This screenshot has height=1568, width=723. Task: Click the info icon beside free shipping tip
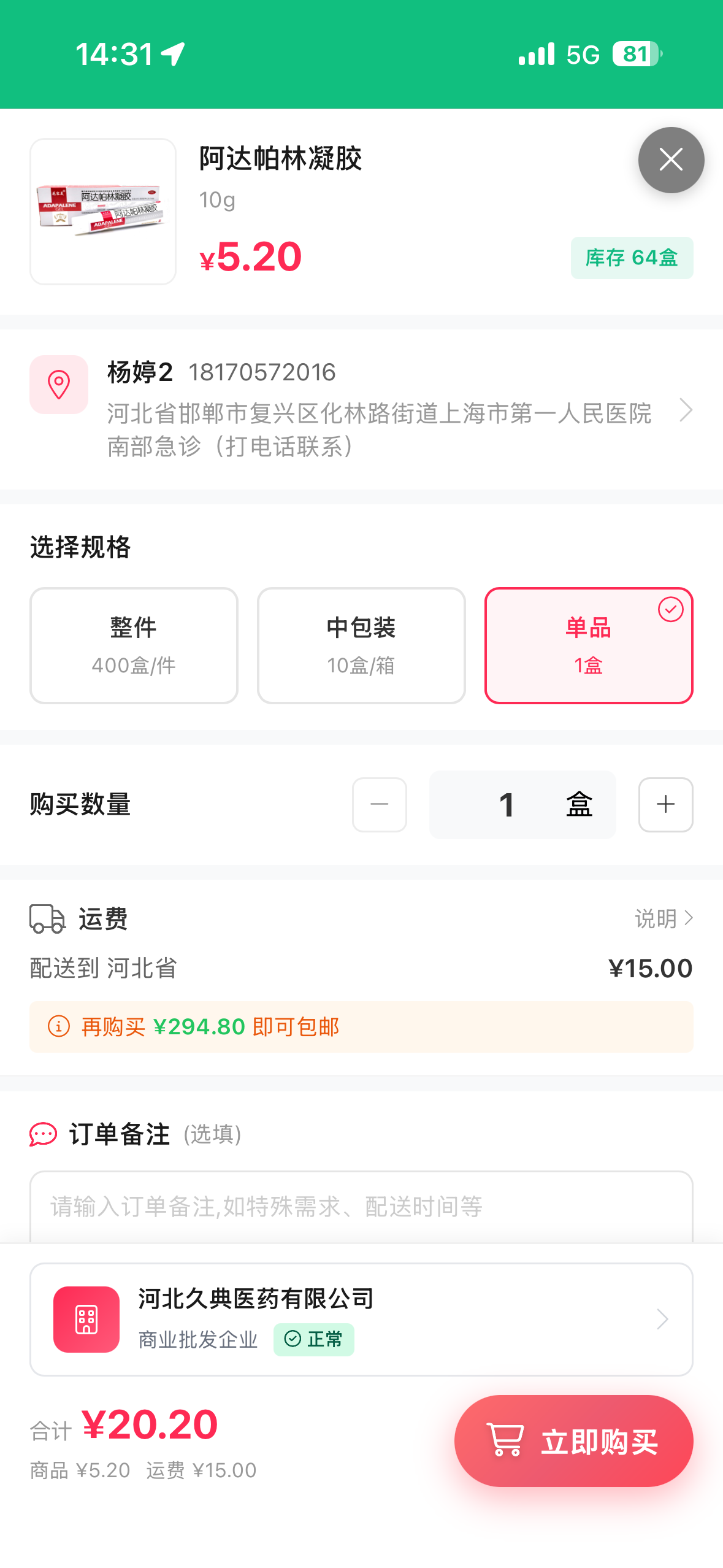coord(56,1026)
